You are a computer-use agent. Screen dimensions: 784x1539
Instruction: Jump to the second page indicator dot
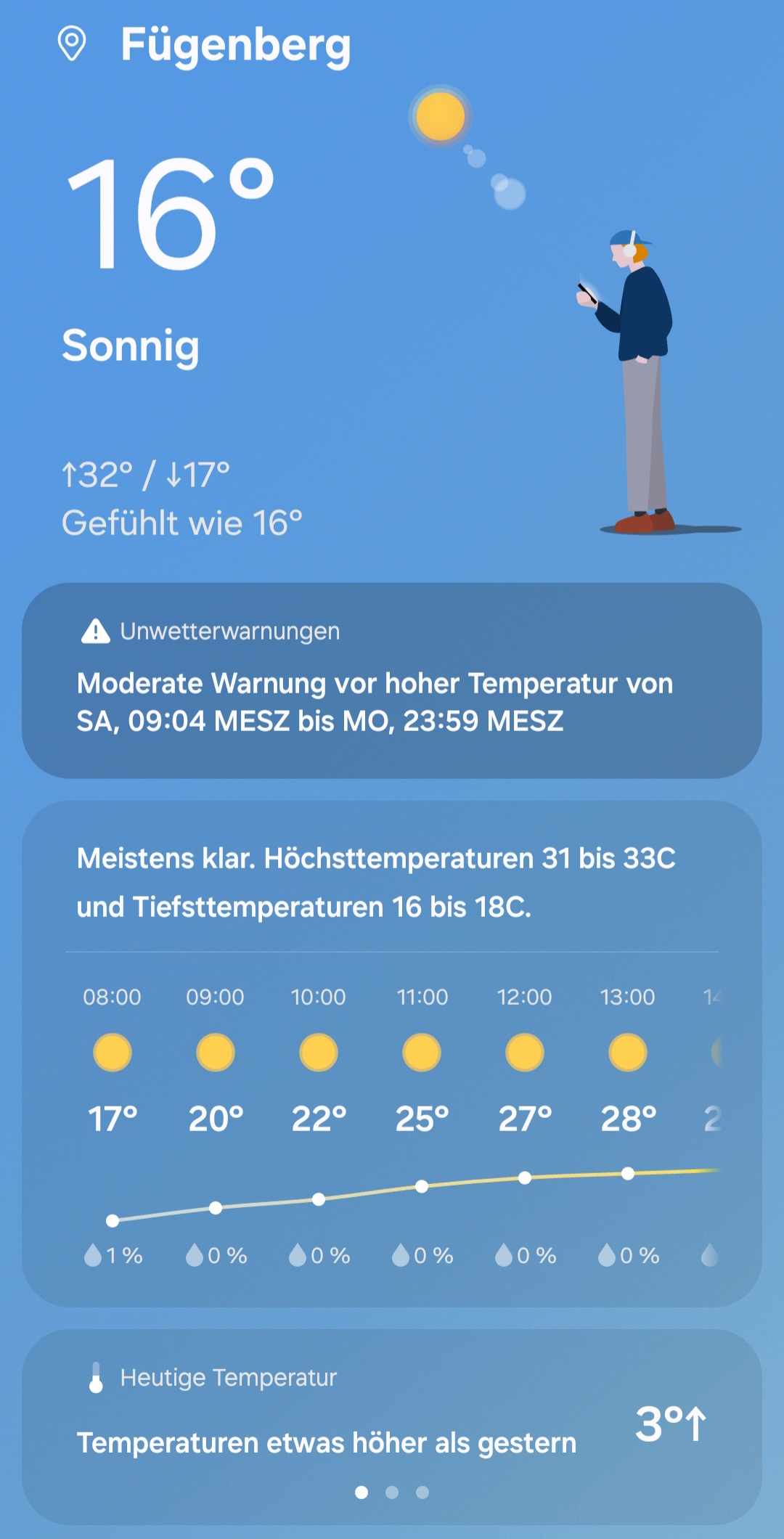pyautogui.click(x=392, y=1493)
